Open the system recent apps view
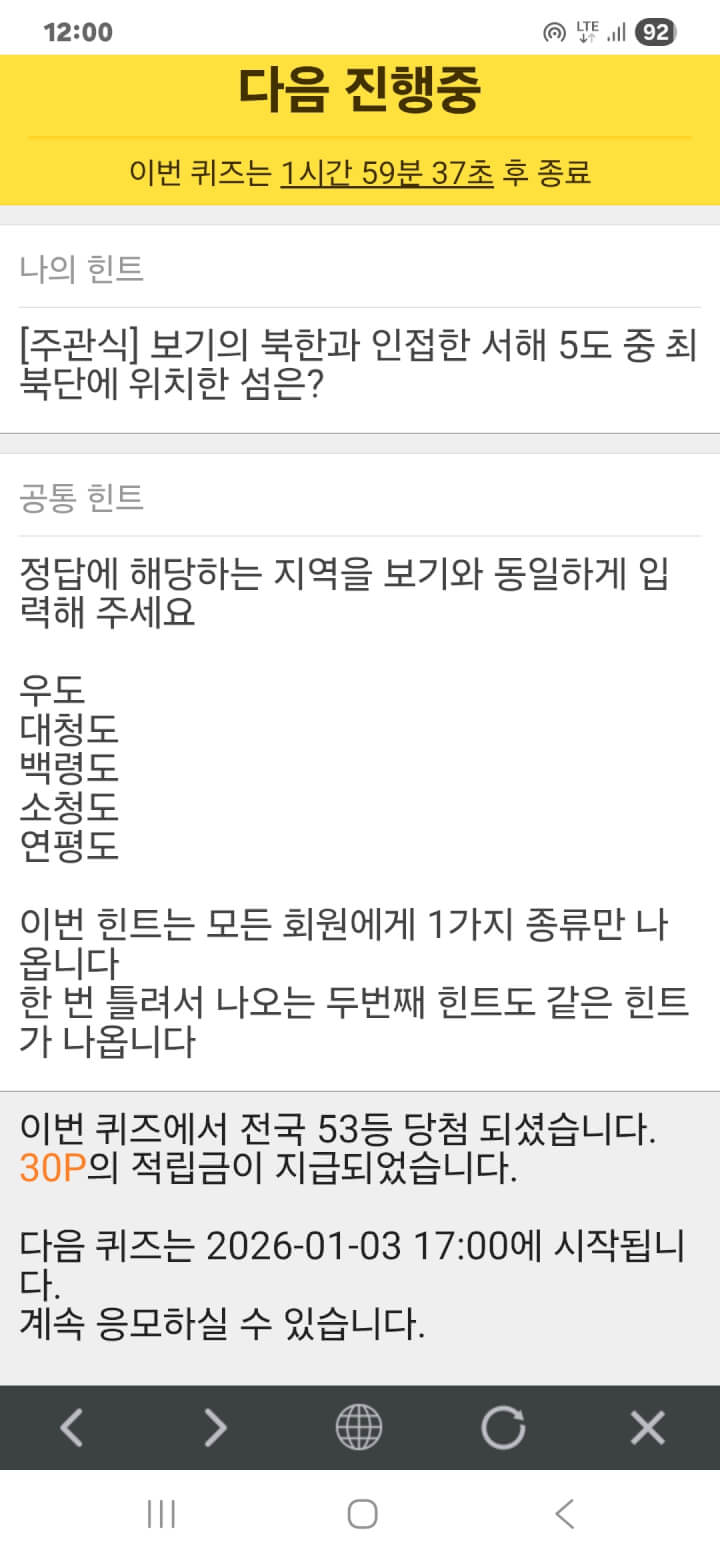Image resolution: width=720 pixels, height=1560 pixels. 161,1514
